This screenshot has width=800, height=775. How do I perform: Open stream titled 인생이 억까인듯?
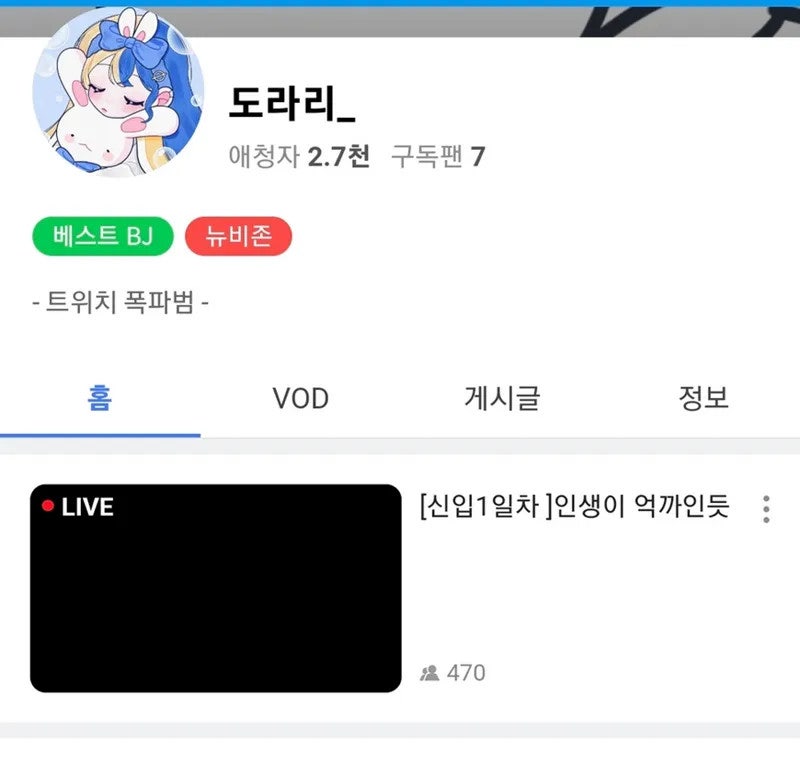coord(575,508)
